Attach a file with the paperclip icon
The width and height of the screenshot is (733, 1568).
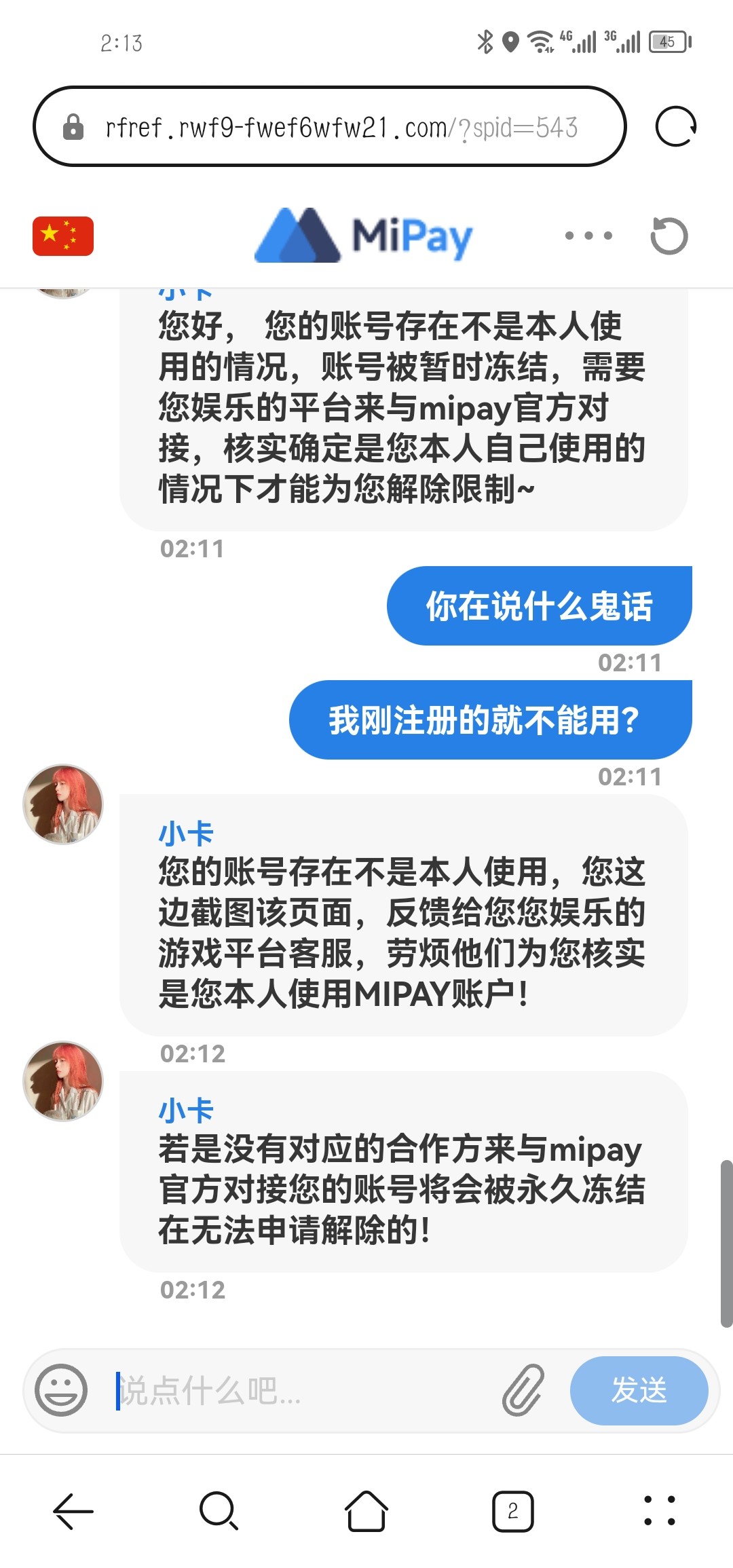(x=523, y=1389)
